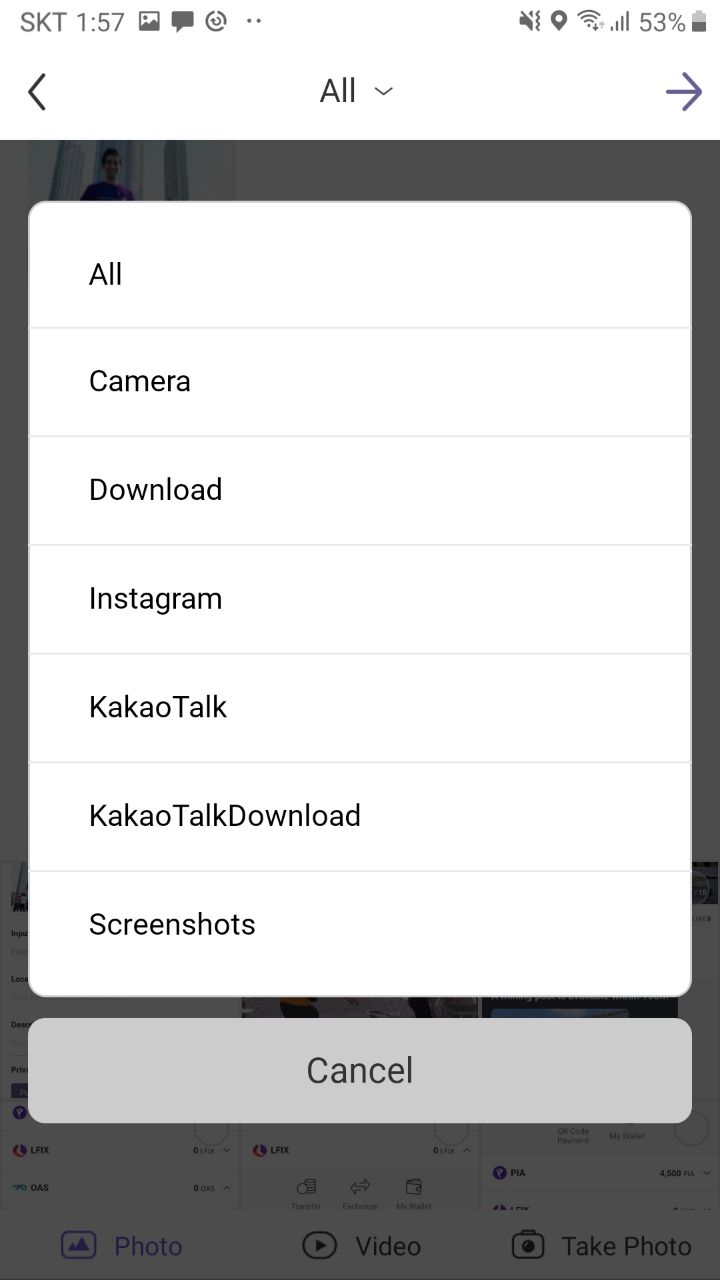Image resolution: width=720 pixels, height=1280 pixels.
Task: Select the KakaoTalk album
Action: (360, 707)
